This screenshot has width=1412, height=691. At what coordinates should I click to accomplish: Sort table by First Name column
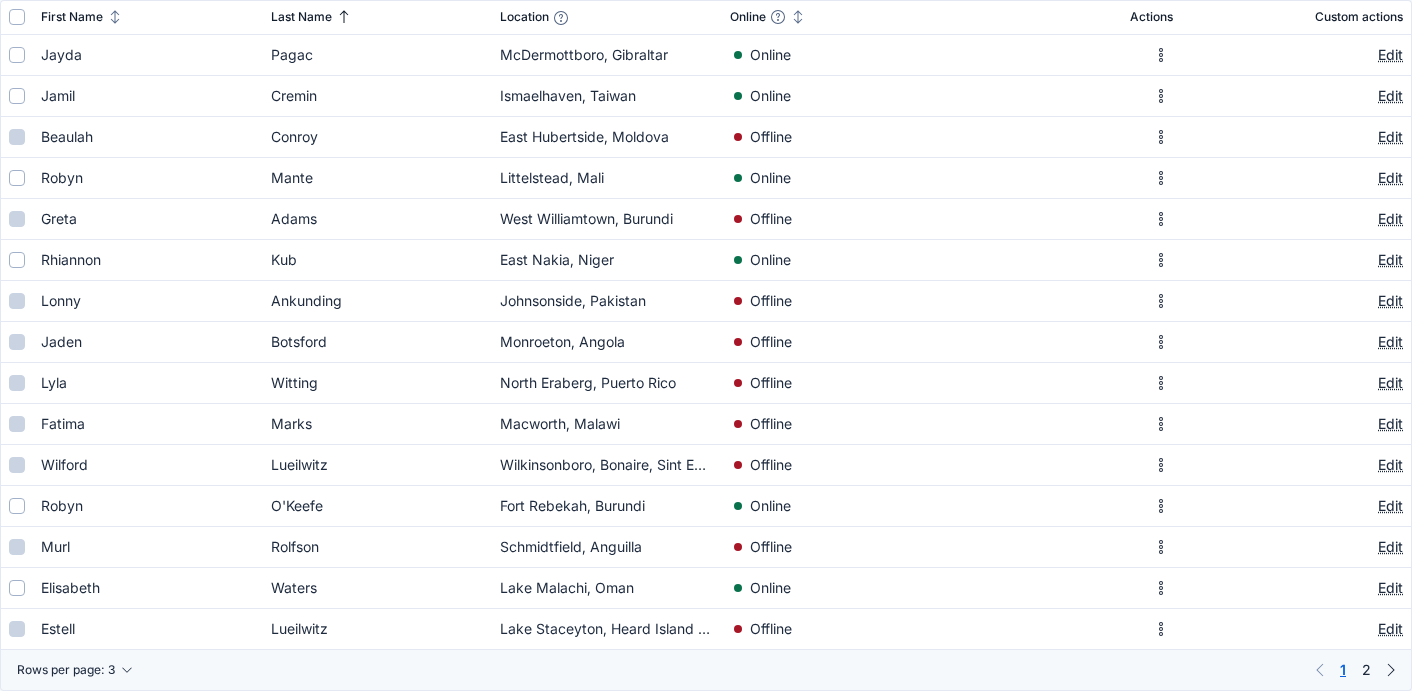point(115,17)
